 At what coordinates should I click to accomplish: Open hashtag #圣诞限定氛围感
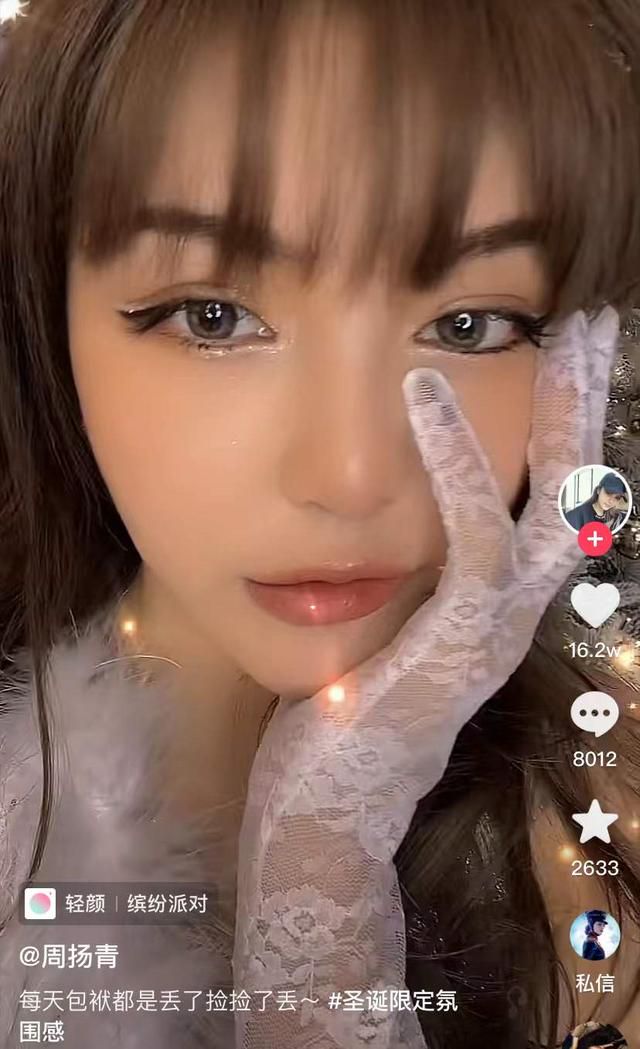click(239, 1016)
